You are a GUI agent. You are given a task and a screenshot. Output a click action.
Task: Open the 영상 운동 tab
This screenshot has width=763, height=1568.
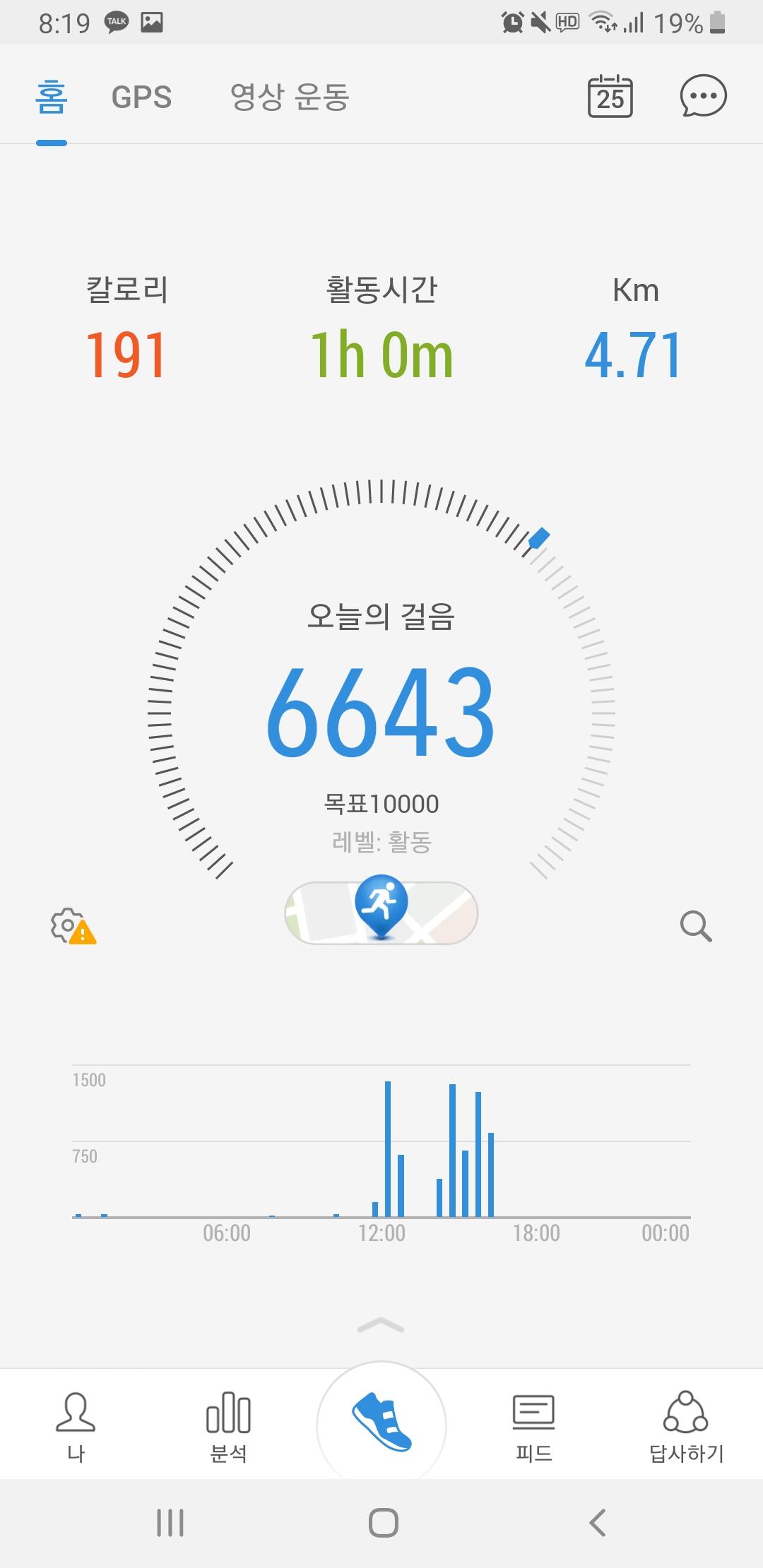point(290,97)
